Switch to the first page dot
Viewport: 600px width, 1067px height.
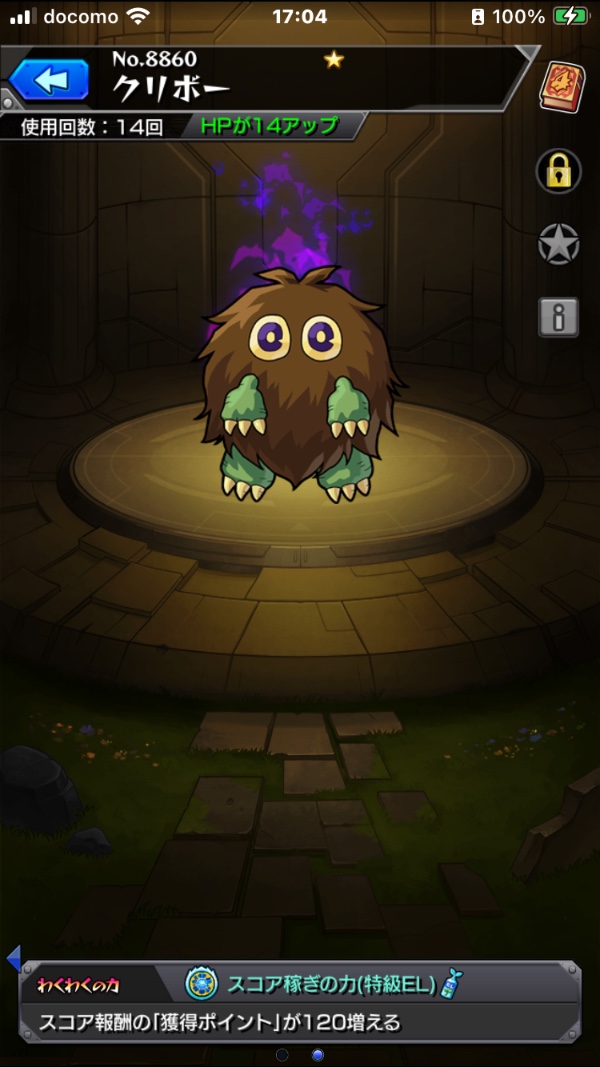282,1055
